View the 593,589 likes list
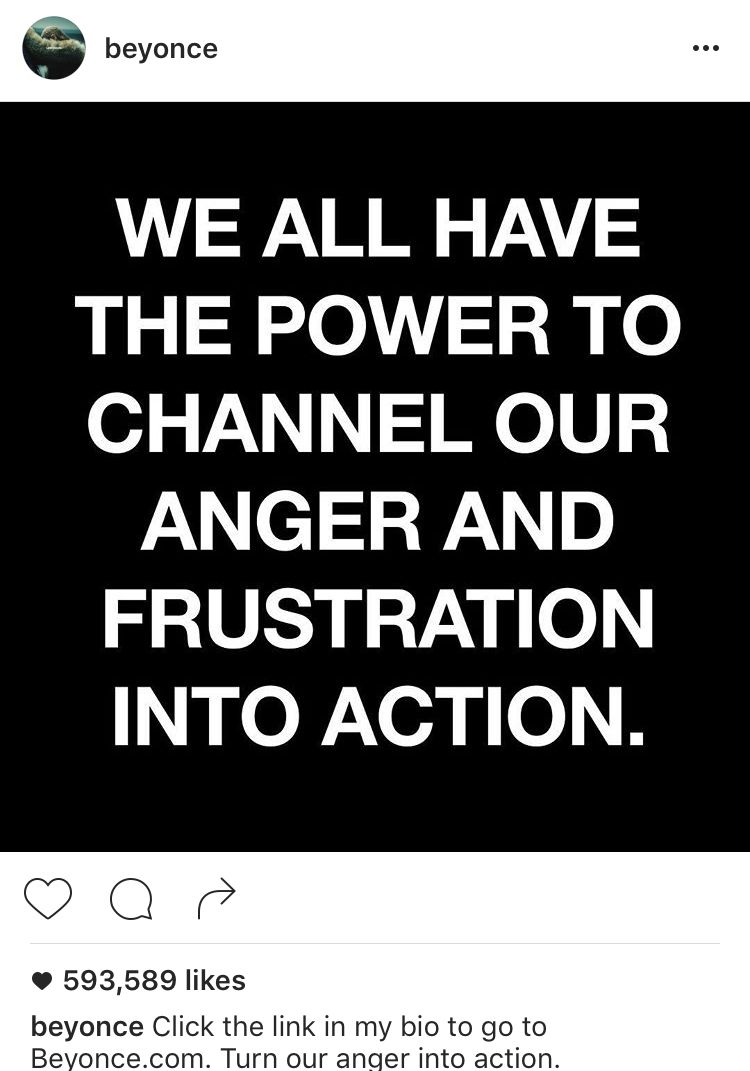This screenshot has width=750, height=1071. [153, 980]
